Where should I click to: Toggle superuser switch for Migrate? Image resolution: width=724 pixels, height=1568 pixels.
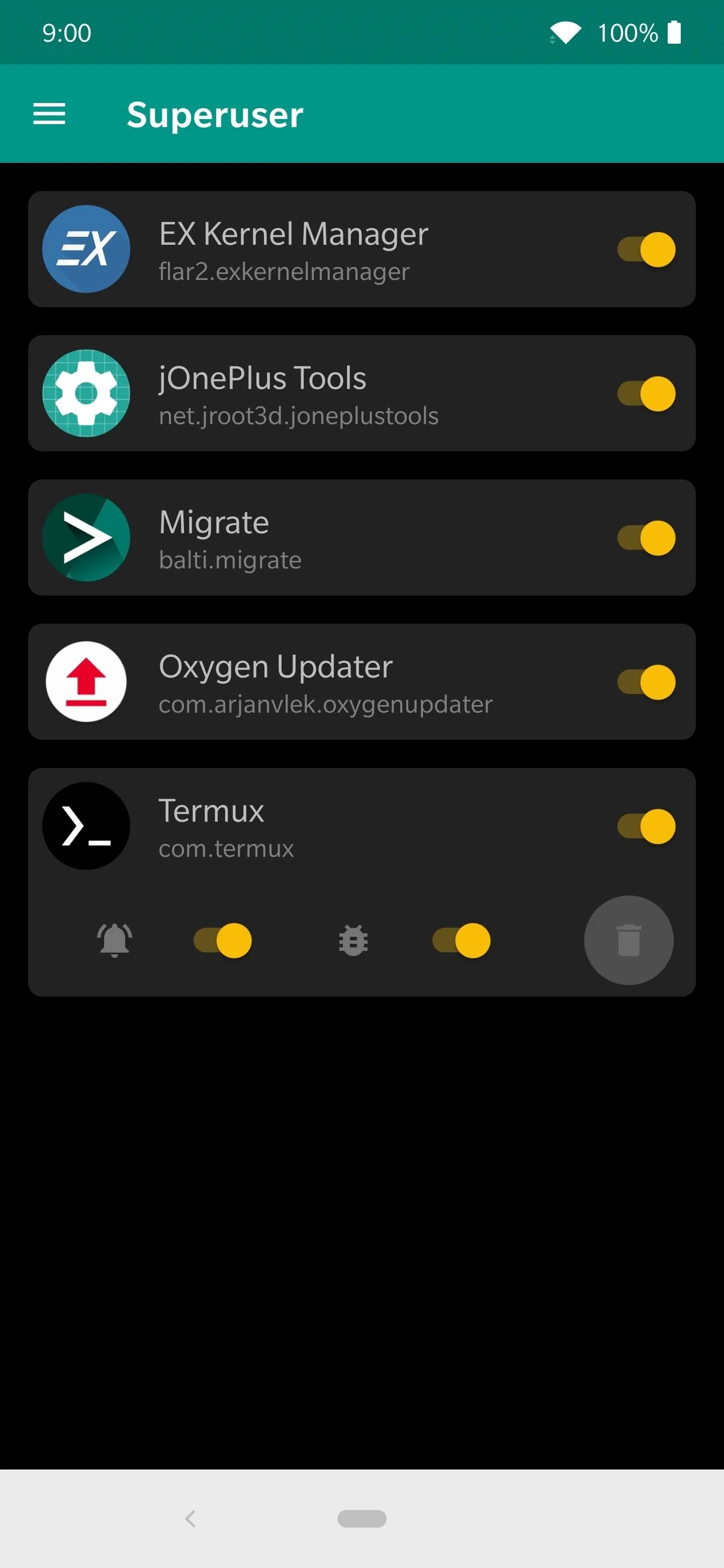(646, 538)
